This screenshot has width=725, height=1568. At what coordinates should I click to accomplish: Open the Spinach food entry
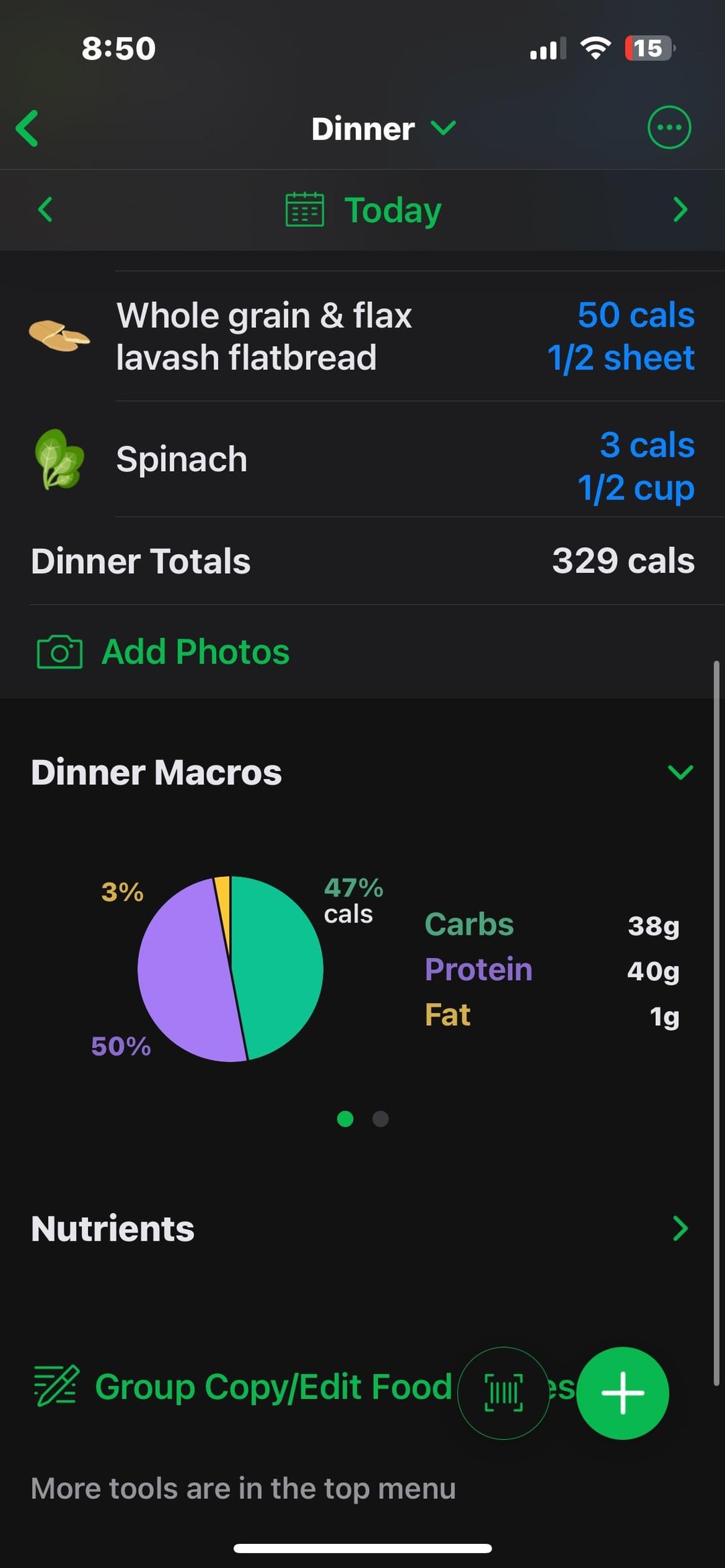pos(362,460)
